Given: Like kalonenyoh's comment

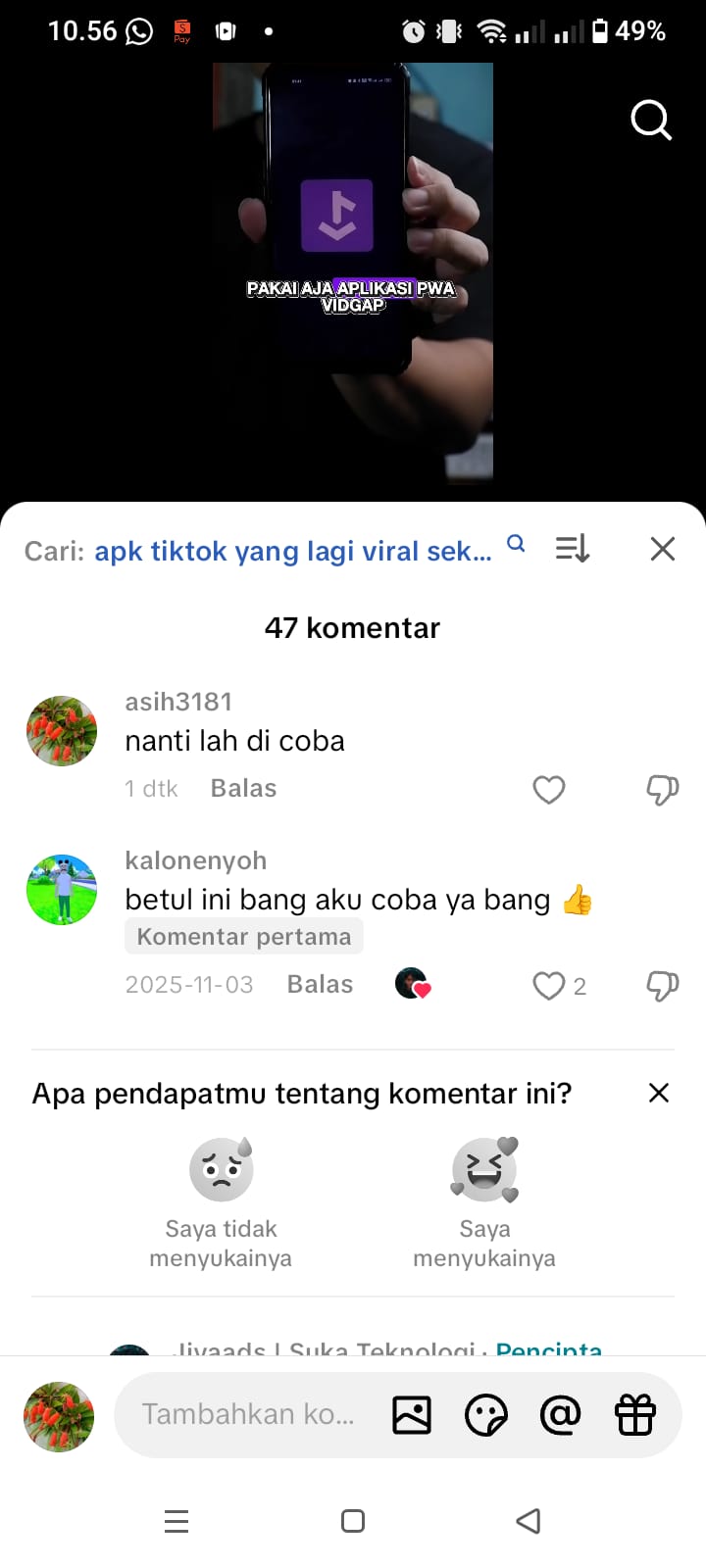Looking at the screenshot, I should click(549, 986).
